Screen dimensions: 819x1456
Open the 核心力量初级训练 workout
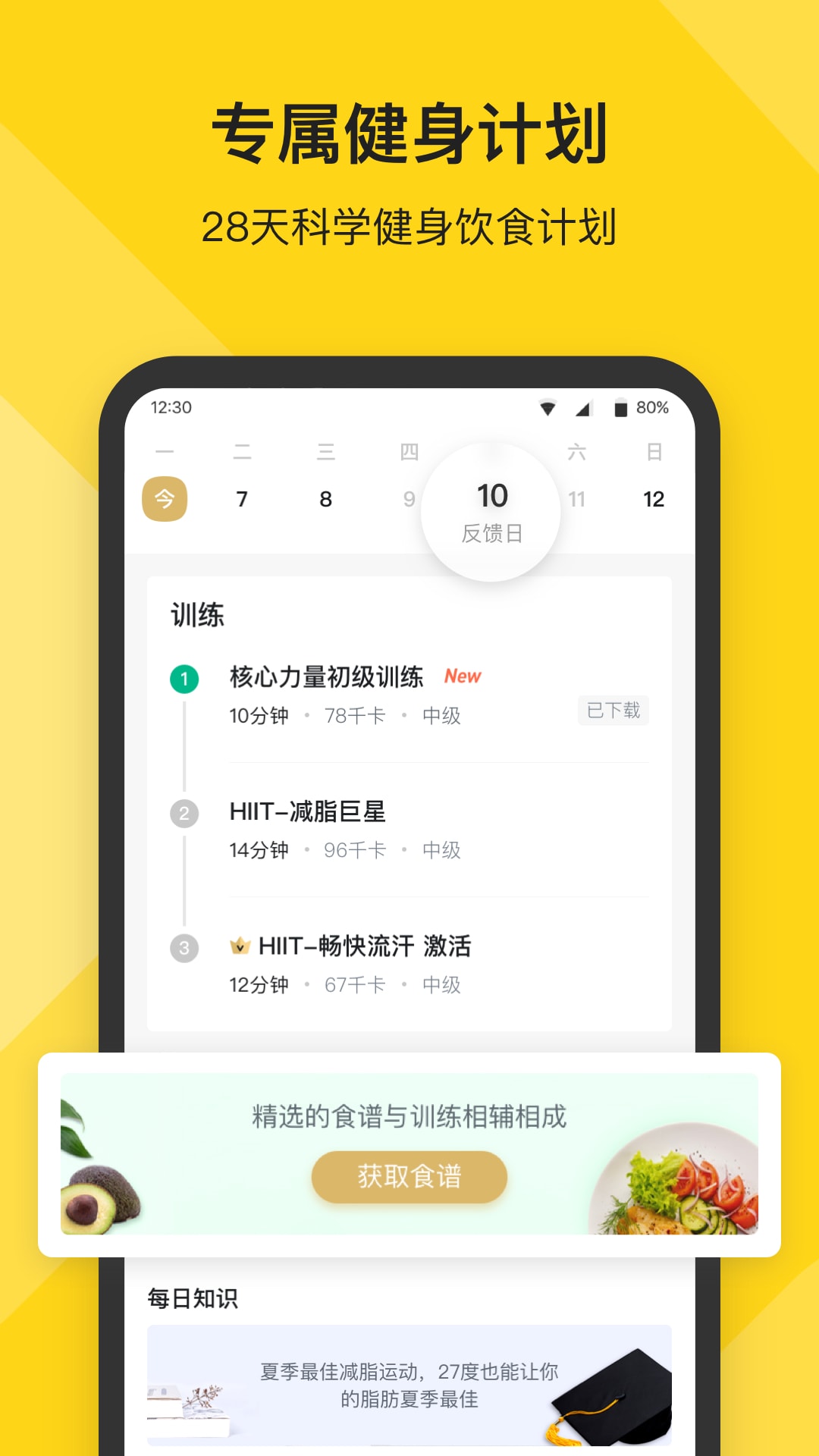coord(328,677)
